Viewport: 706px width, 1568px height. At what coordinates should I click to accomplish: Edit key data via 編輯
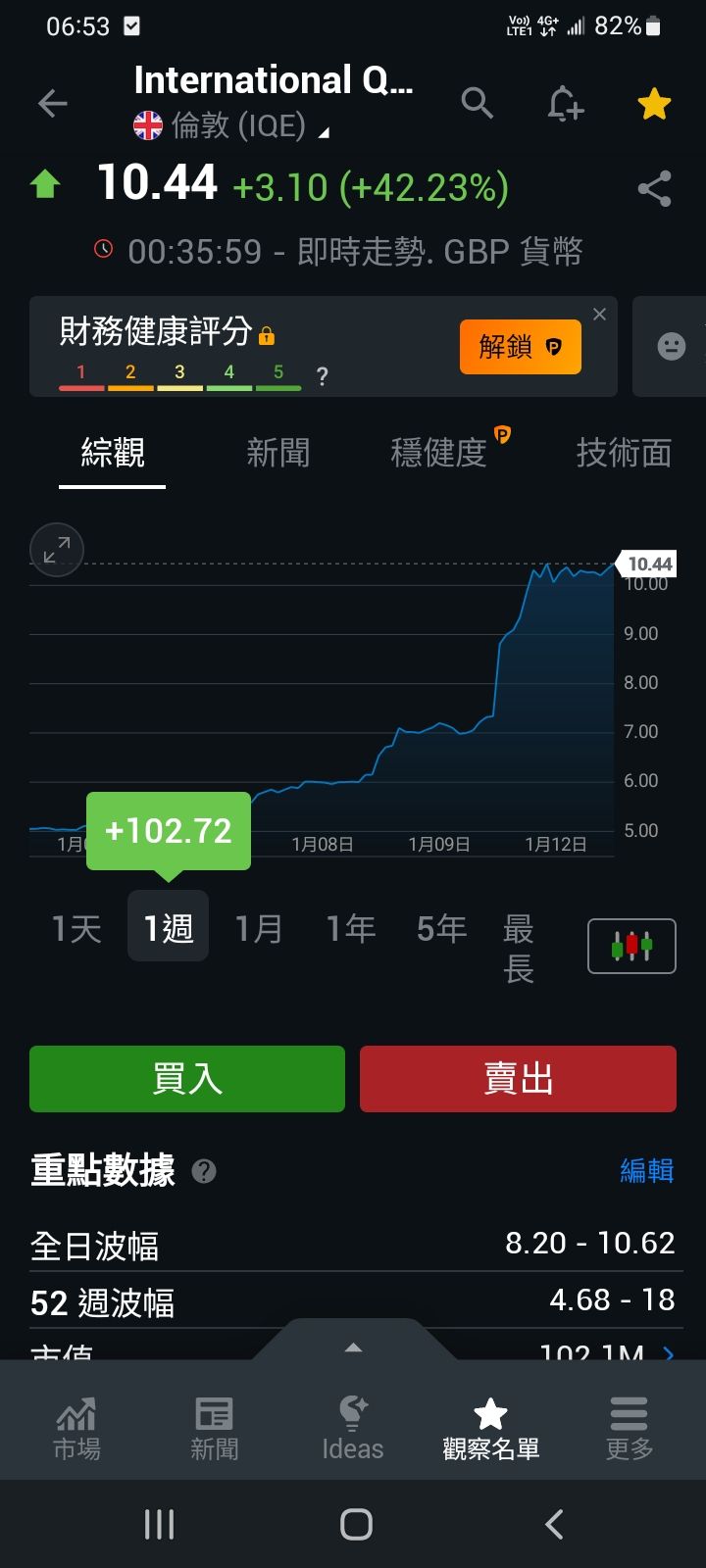pyautogui.click(x=646, y=1170)
